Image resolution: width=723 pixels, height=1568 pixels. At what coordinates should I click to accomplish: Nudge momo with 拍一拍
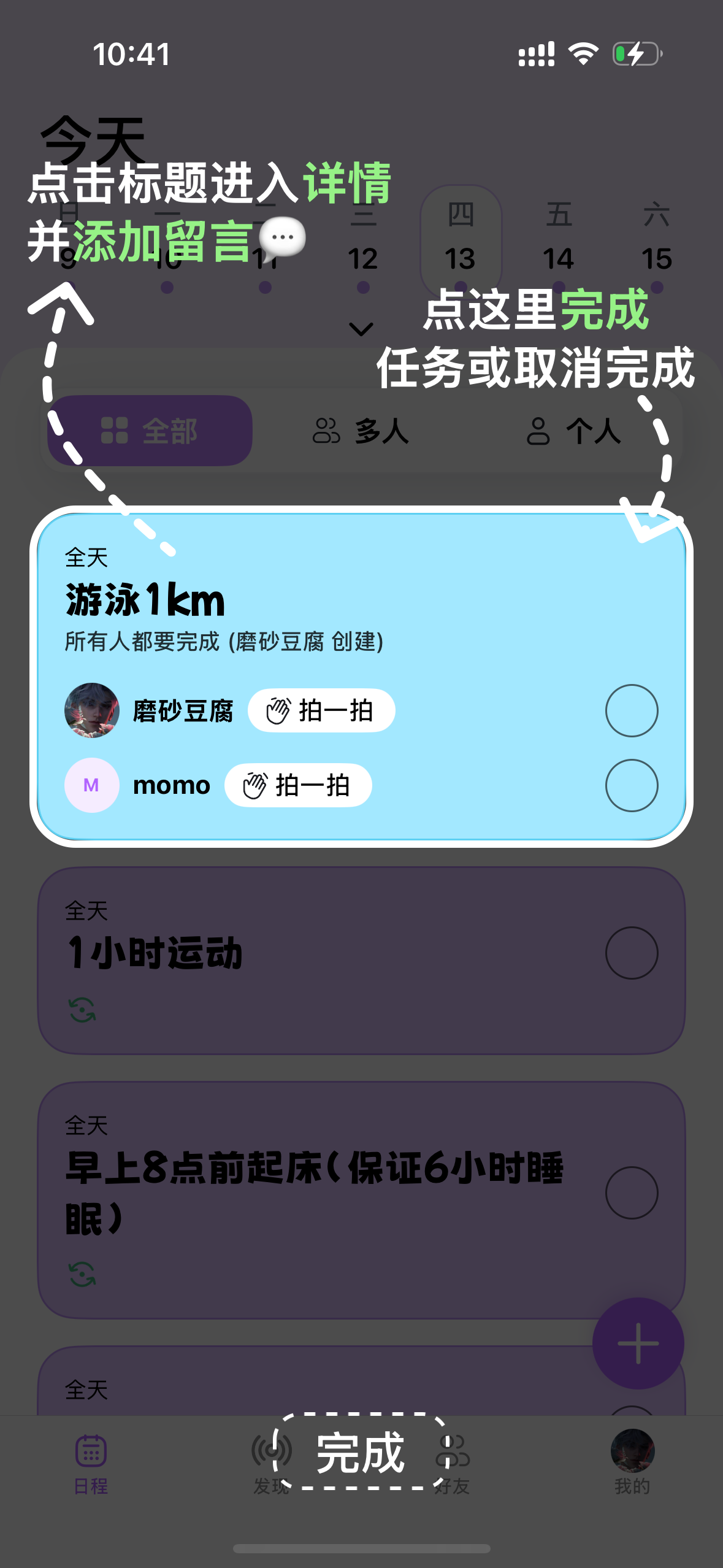click(298, 785)
